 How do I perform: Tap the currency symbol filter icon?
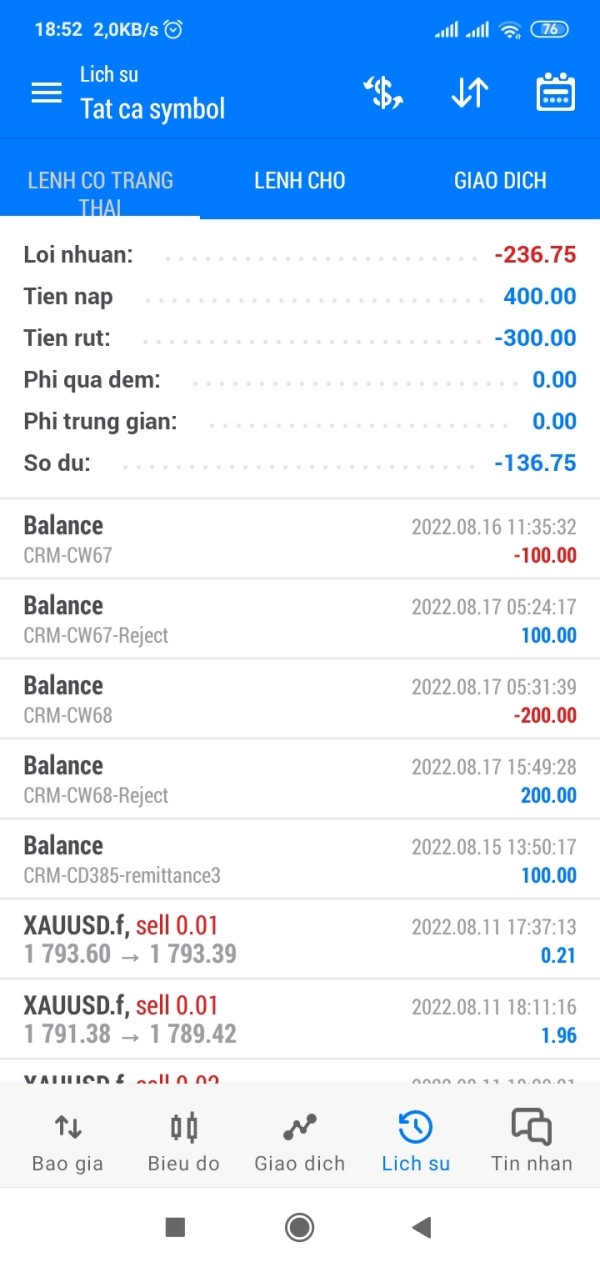383,93
